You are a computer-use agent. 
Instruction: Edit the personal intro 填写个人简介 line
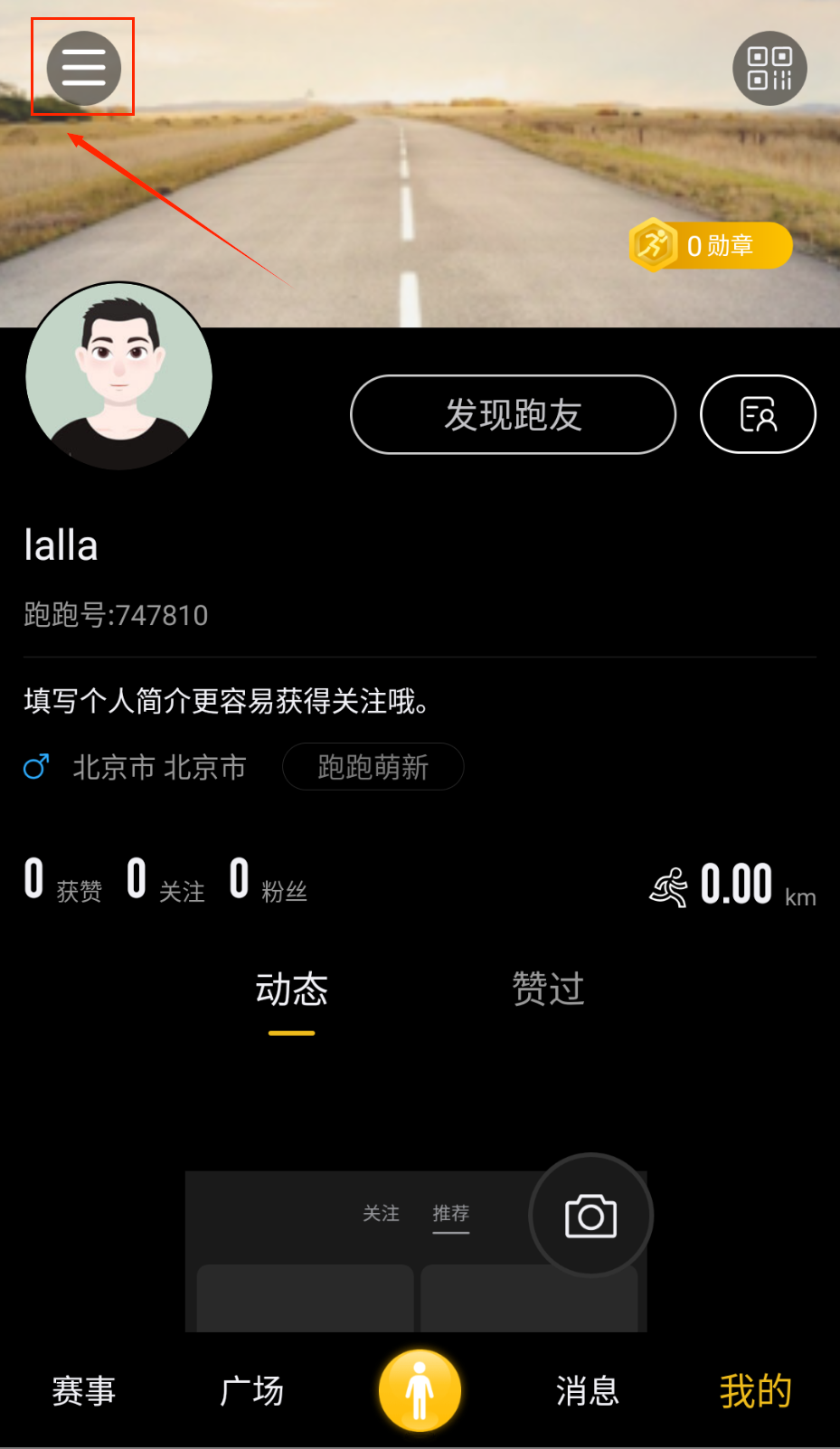[226, 701]
